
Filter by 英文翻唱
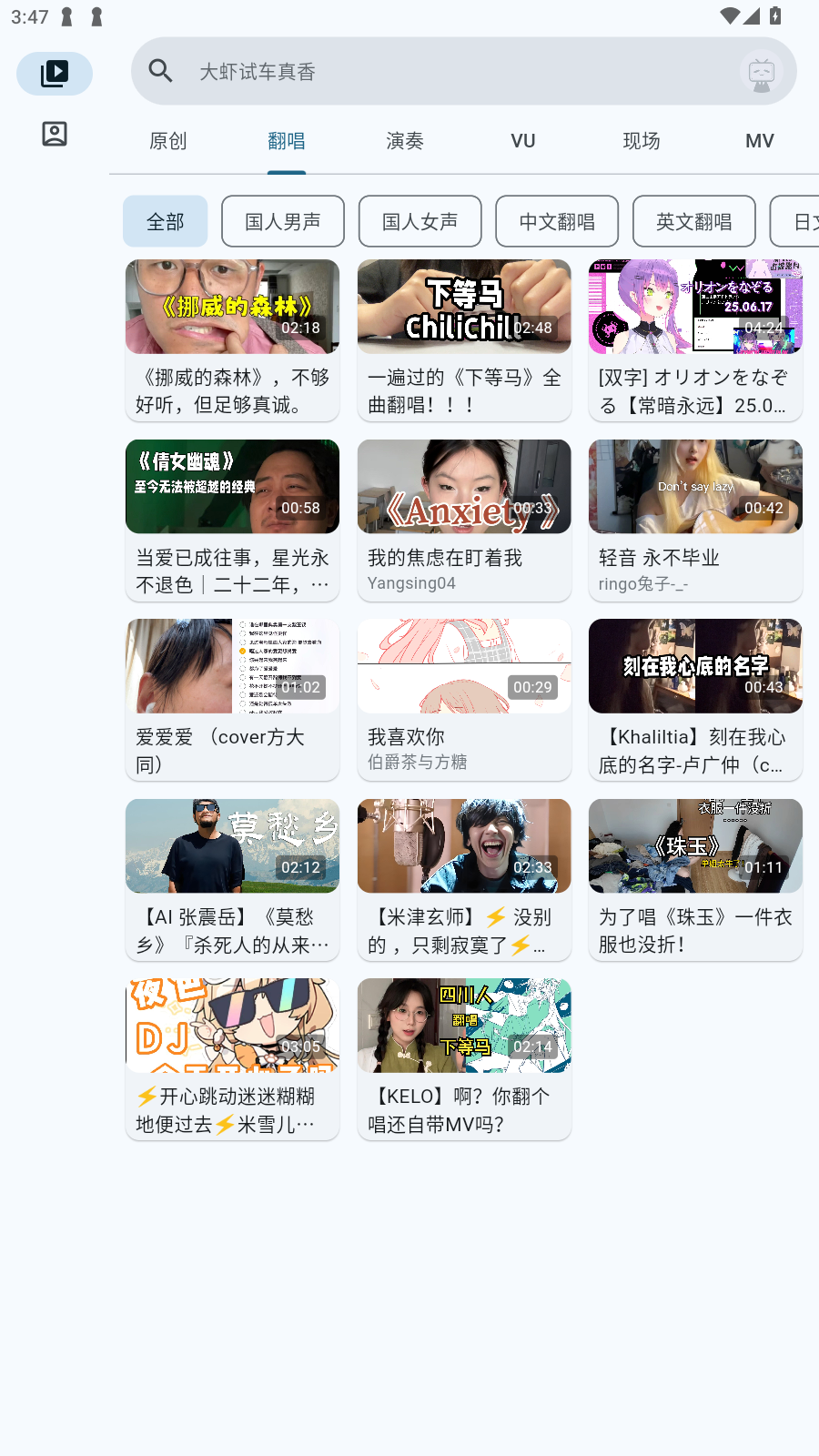(693, 221)
